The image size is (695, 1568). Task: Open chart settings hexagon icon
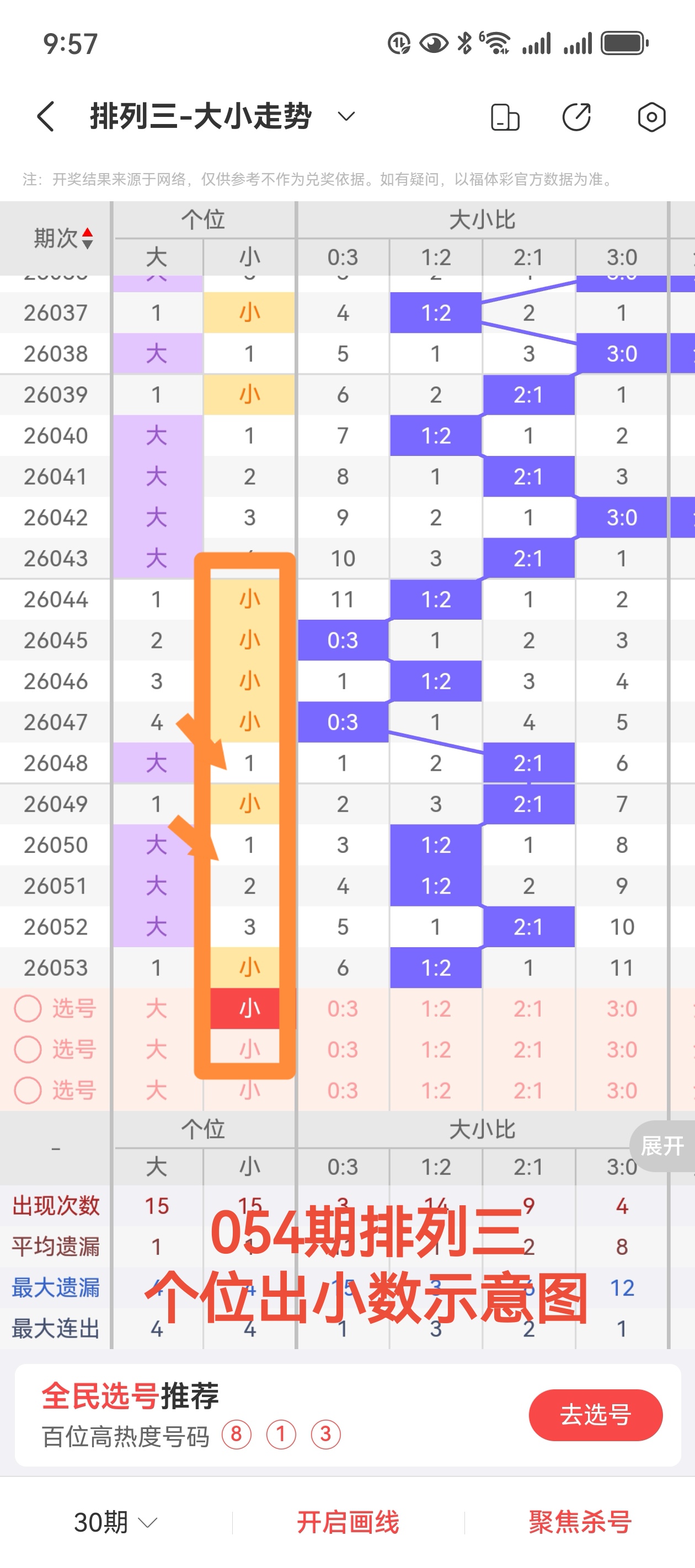coord(651,117)
